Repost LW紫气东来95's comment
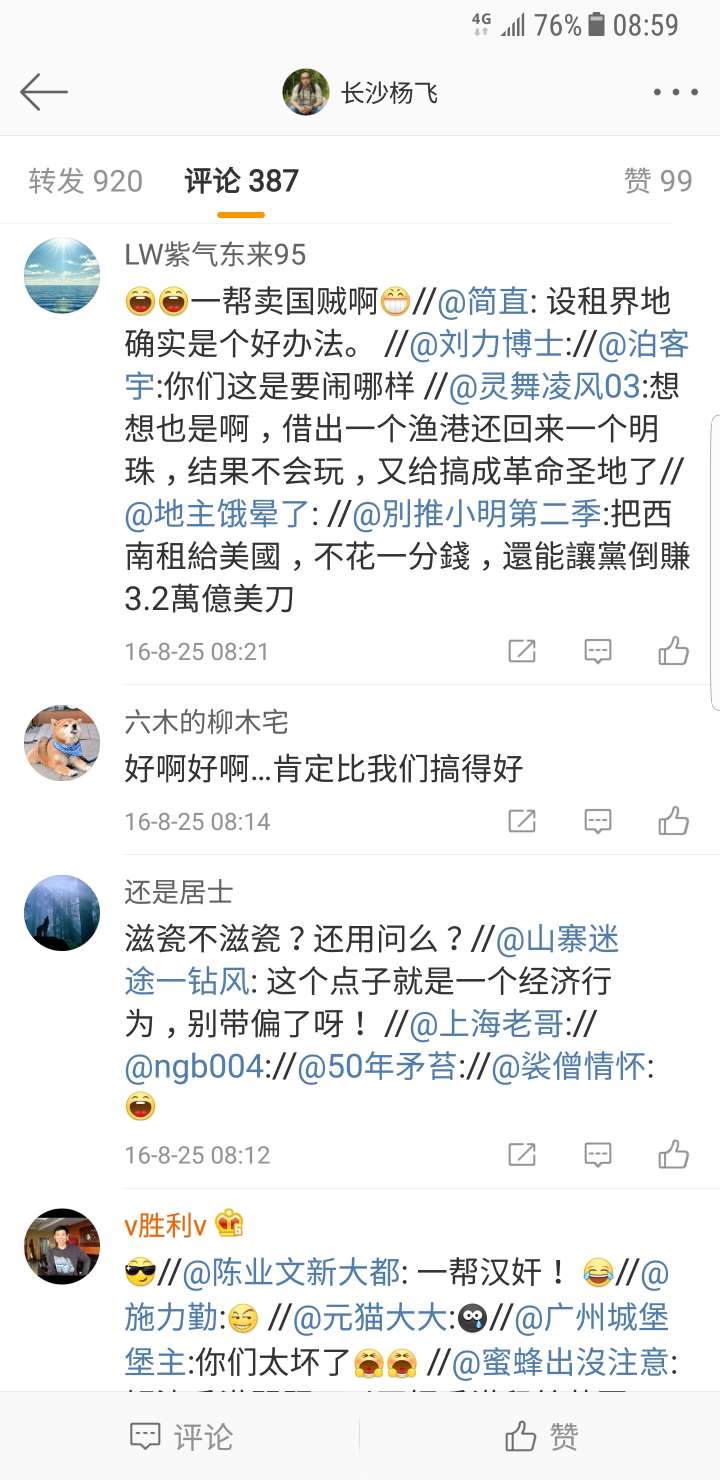 [521, 652]
